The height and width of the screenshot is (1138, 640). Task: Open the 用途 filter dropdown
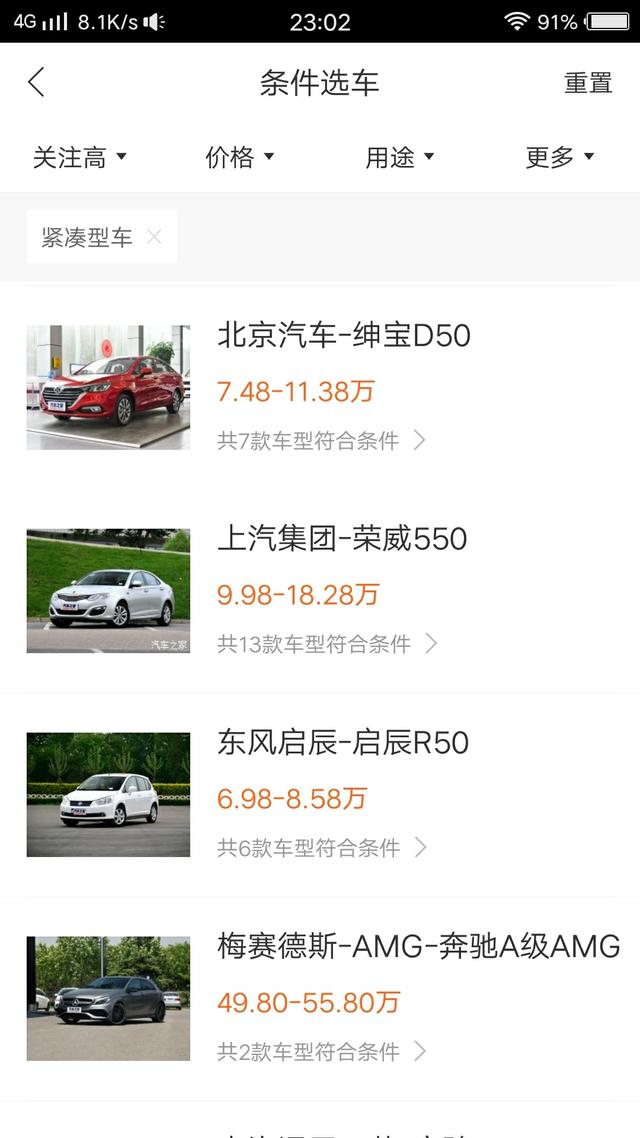400,157
